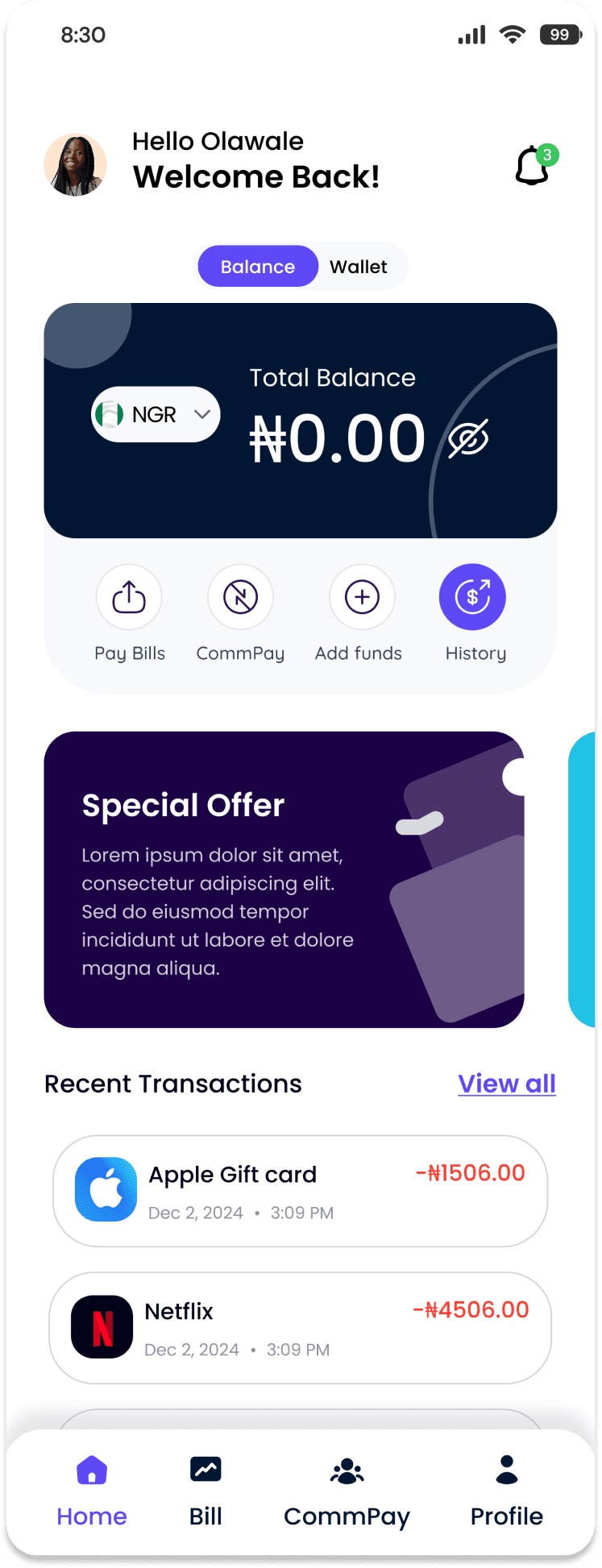Open the CommPay quick action
The image size is (602, 1568).
point(240,598)
